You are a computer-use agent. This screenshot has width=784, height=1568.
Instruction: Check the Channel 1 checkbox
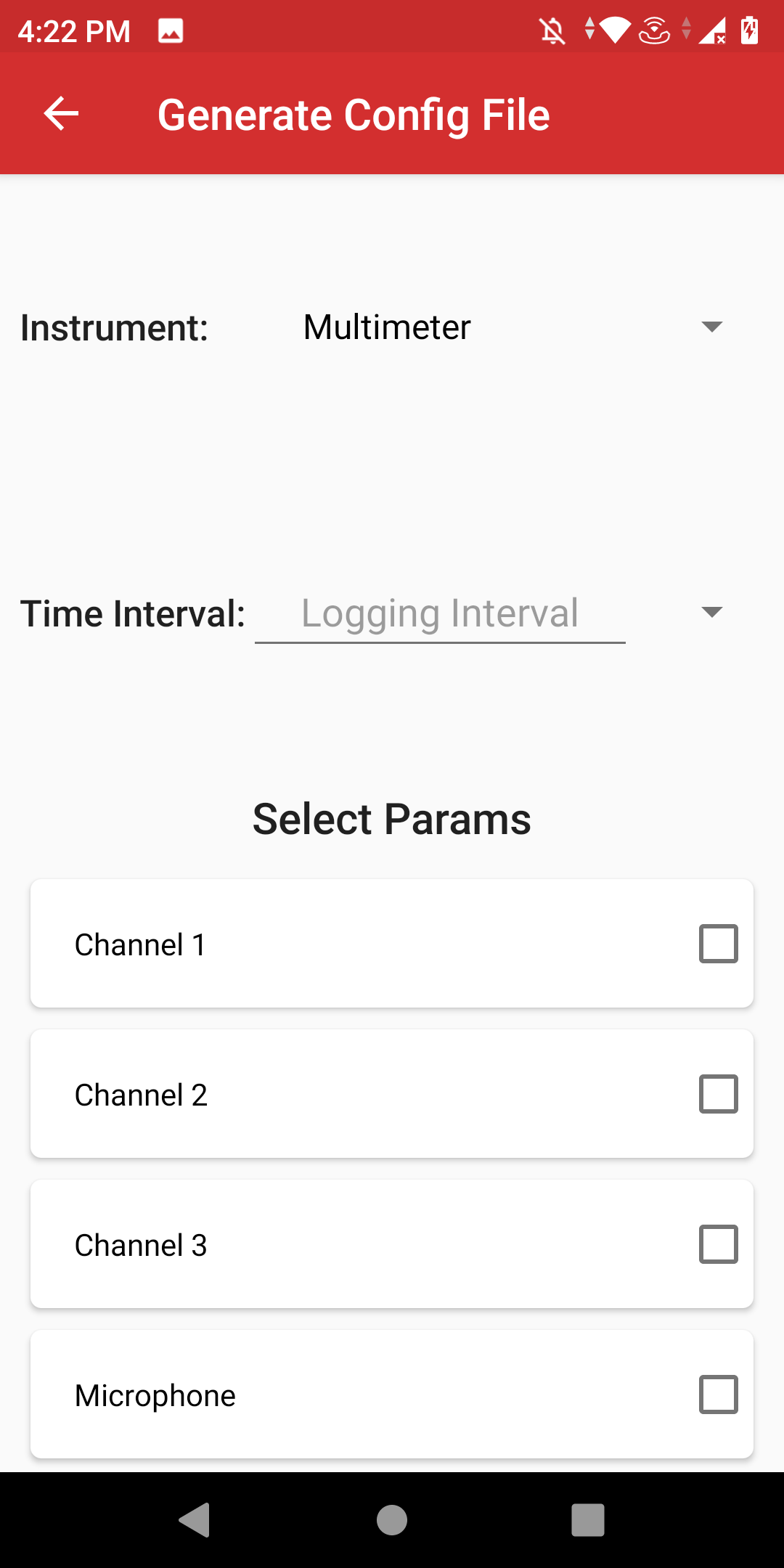(719, 944)
